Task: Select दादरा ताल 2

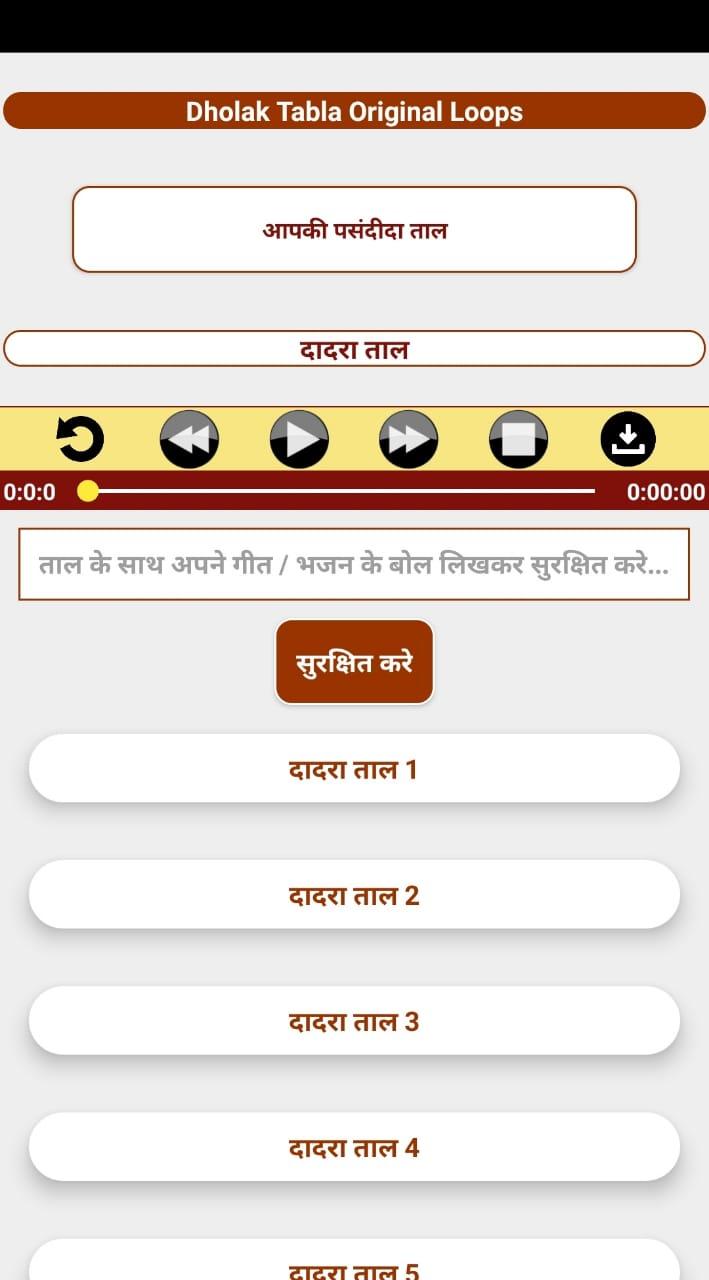Action: [354, 895]
